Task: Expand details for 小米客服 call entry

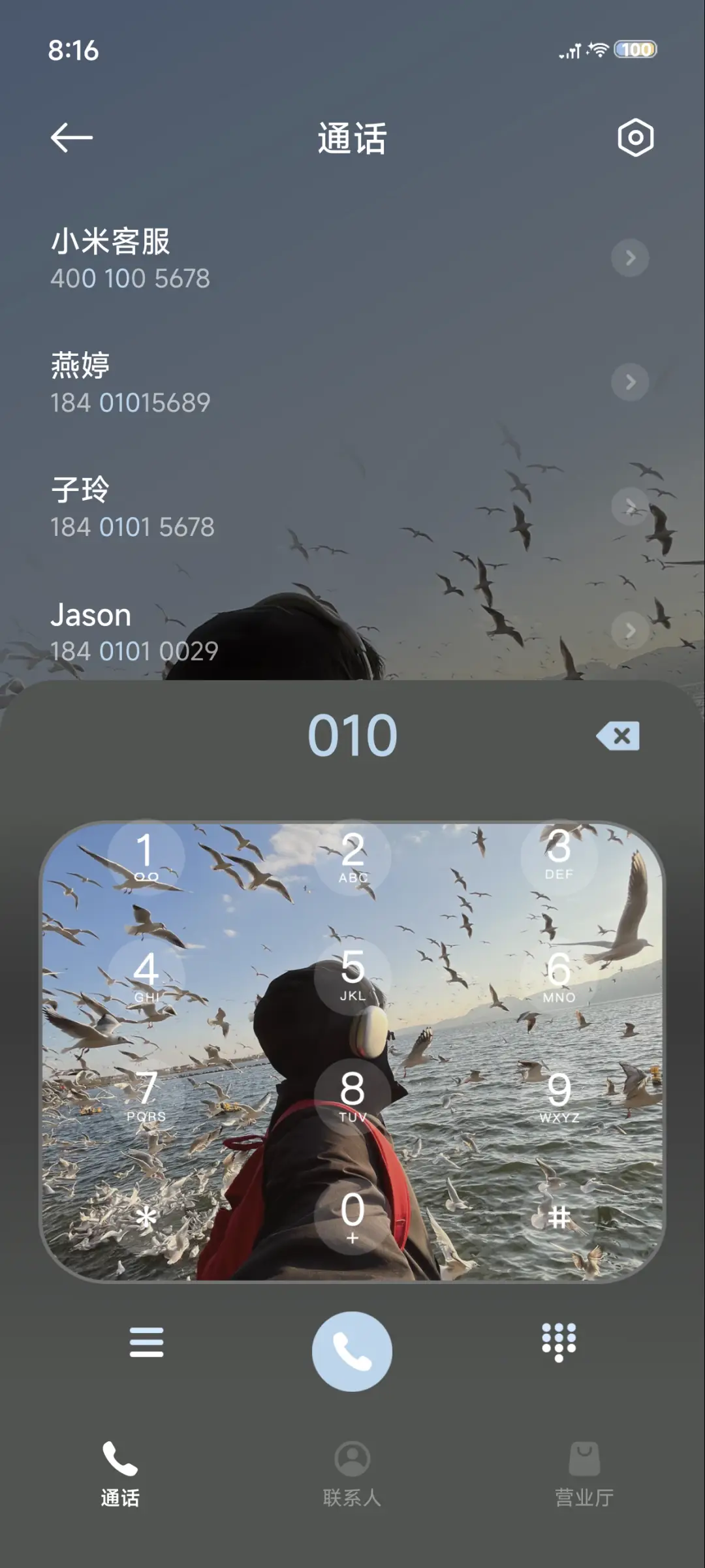Action: pos(630,259)
